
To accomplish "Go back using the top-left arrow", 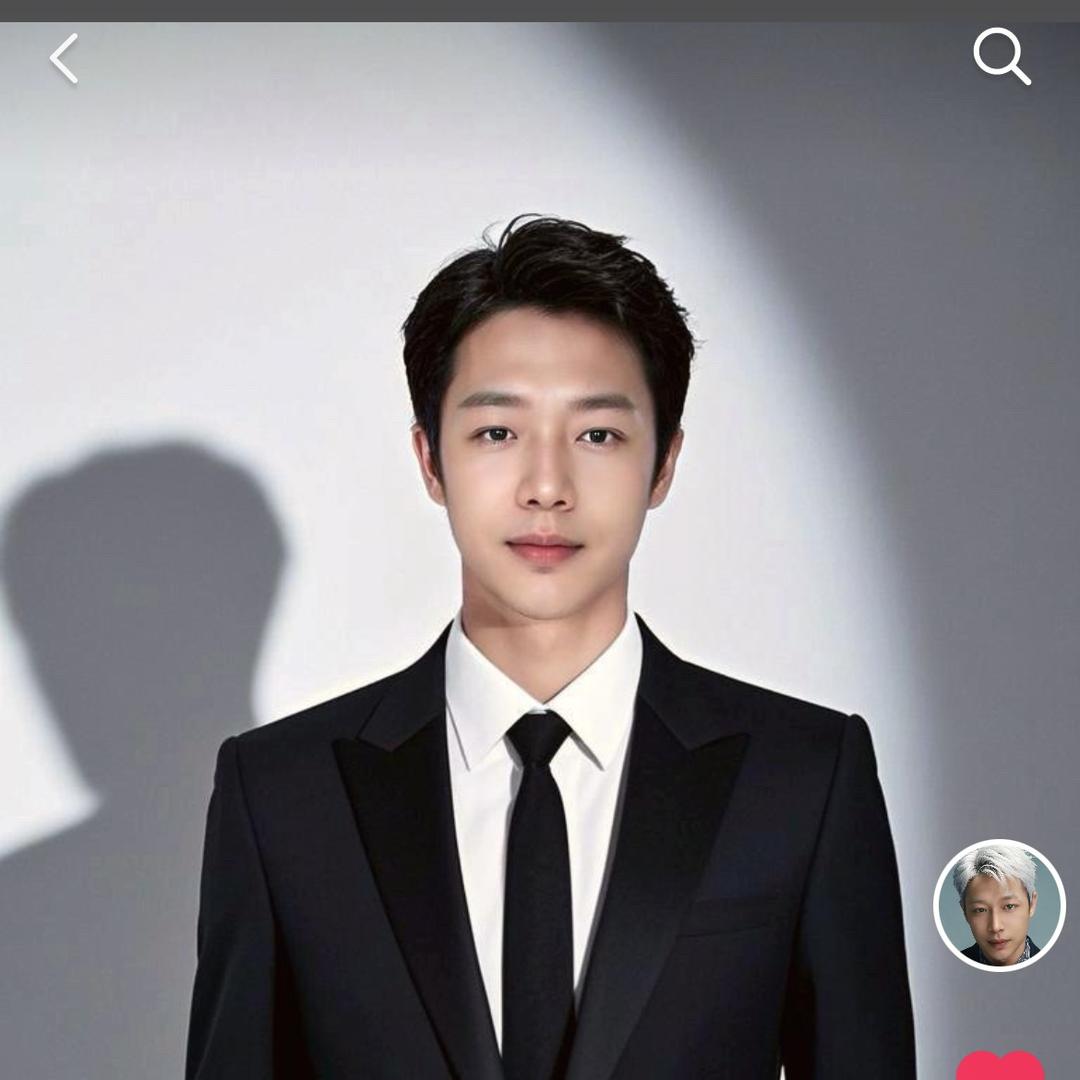I will [x=64, y=59].
